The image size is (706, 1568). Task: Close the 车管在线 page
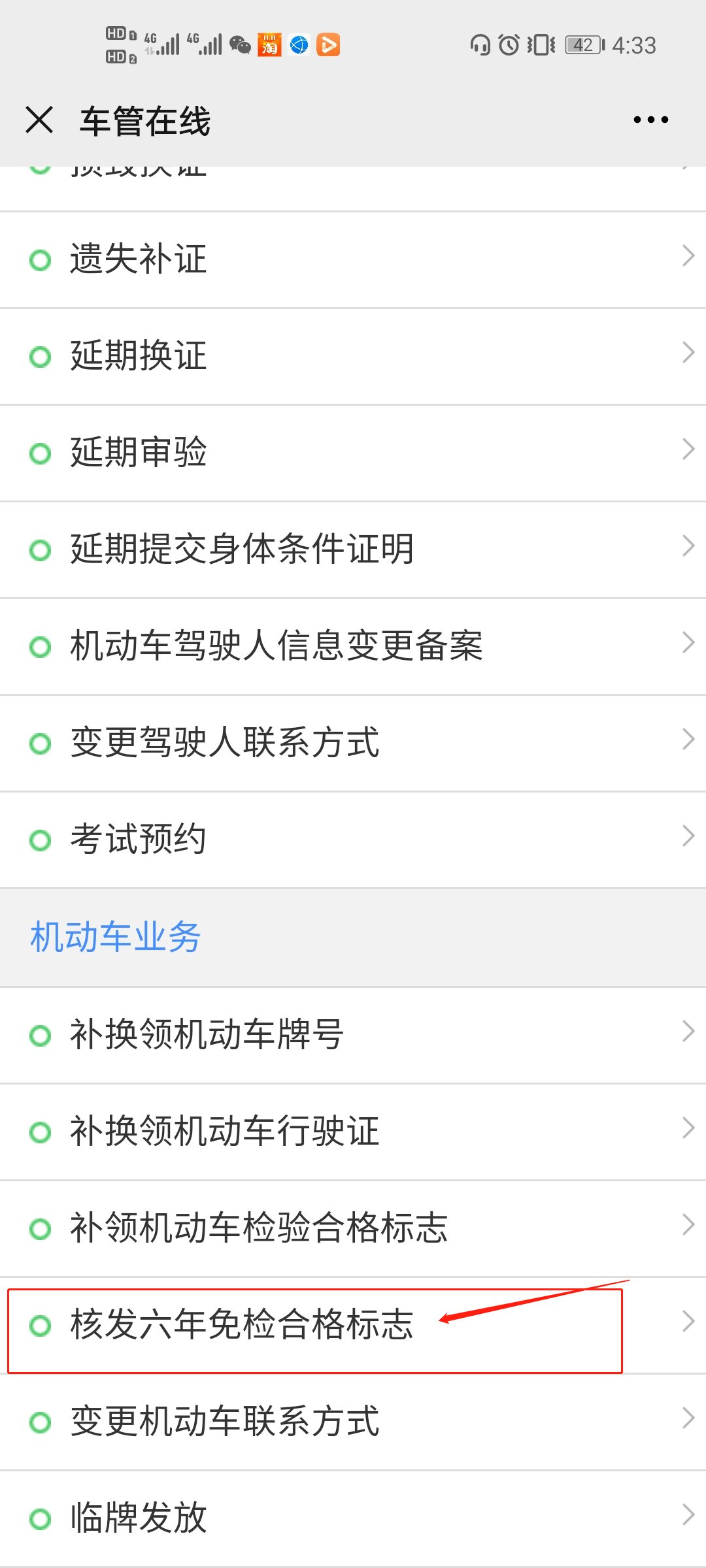[x=39, y=120]
